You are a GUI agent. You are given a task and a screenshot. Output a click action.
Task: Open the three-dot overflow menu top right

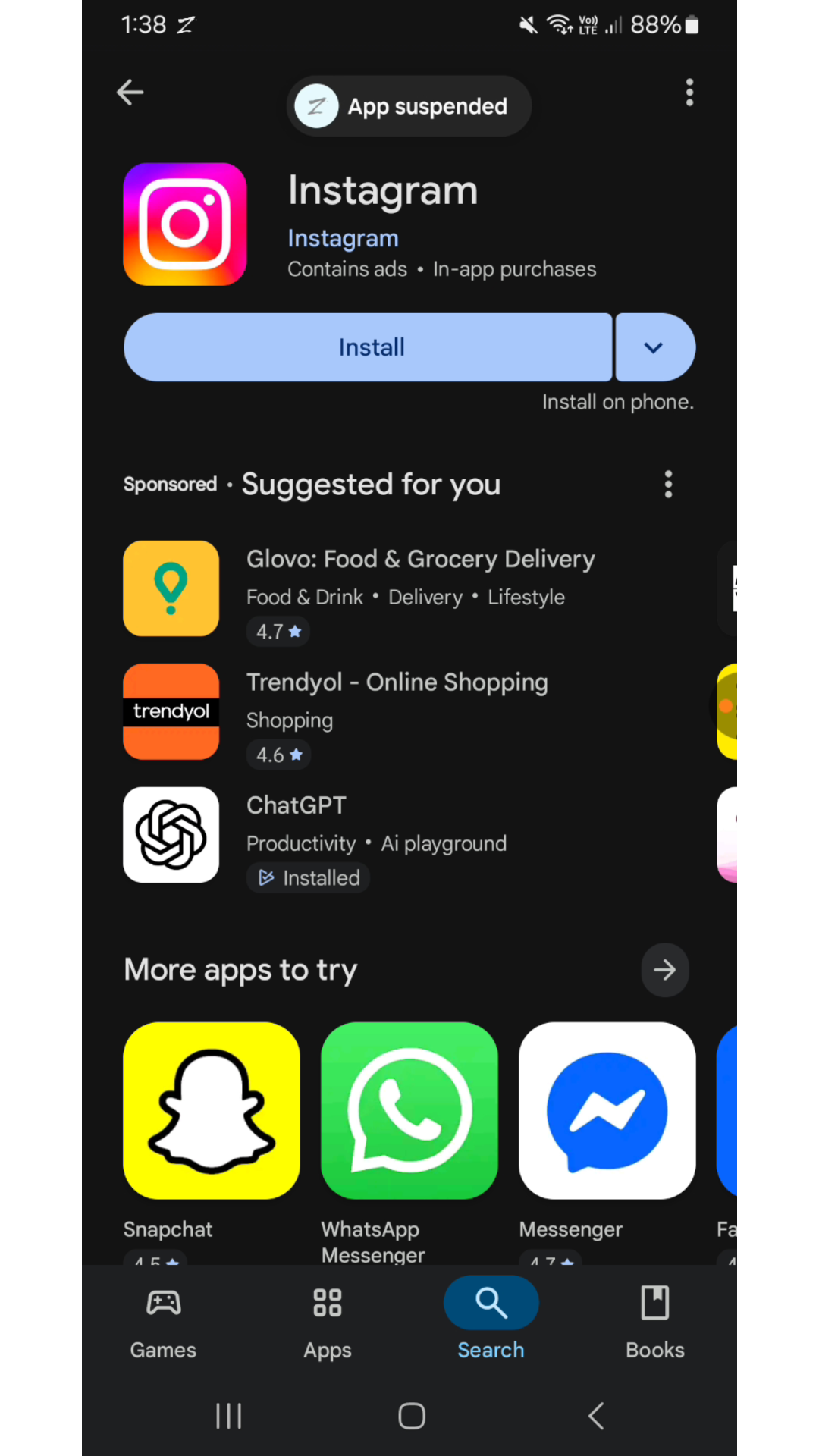(689, 92)
